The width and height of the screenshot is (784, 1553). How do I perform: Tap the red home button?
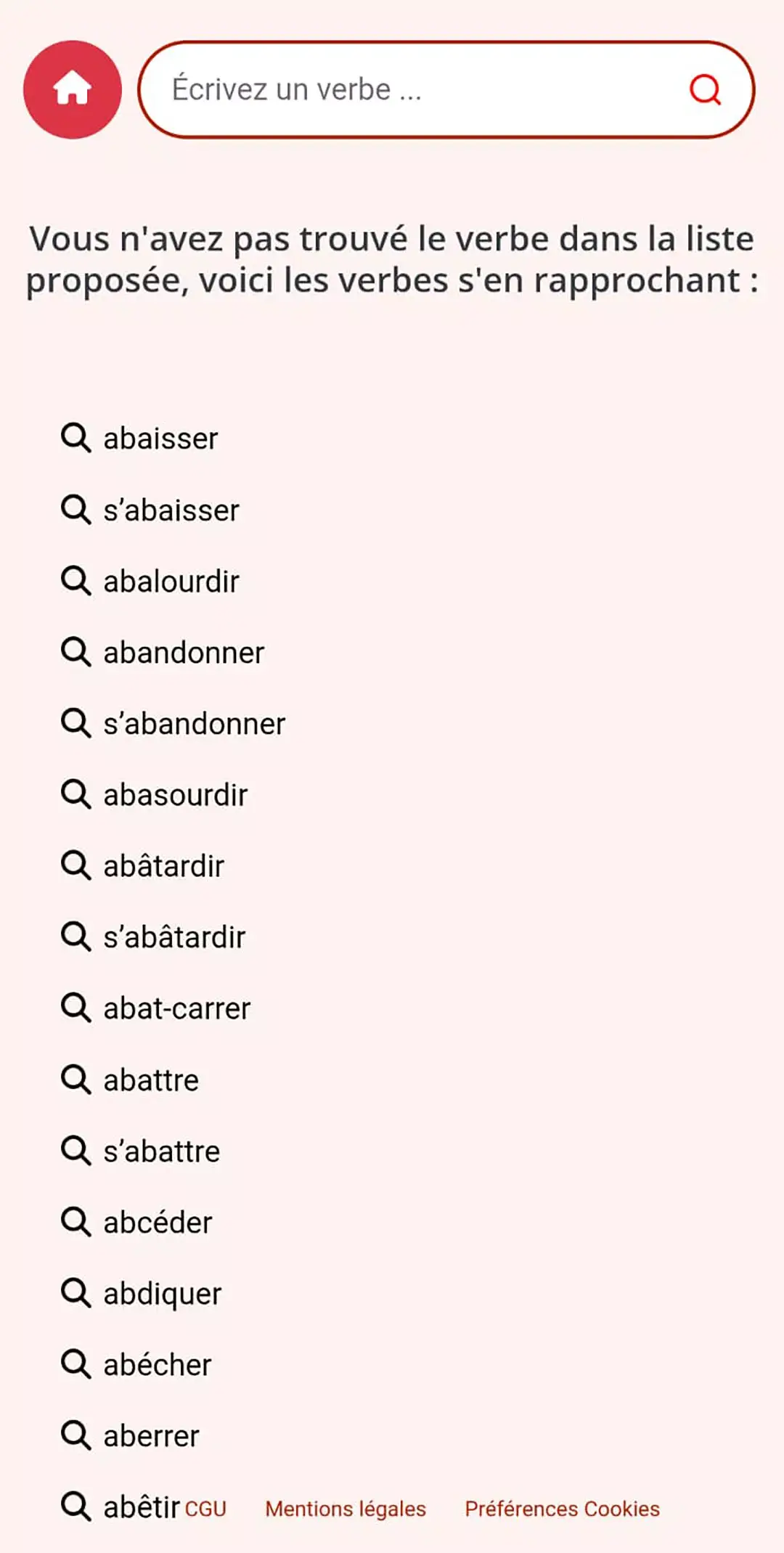(72, 89)
